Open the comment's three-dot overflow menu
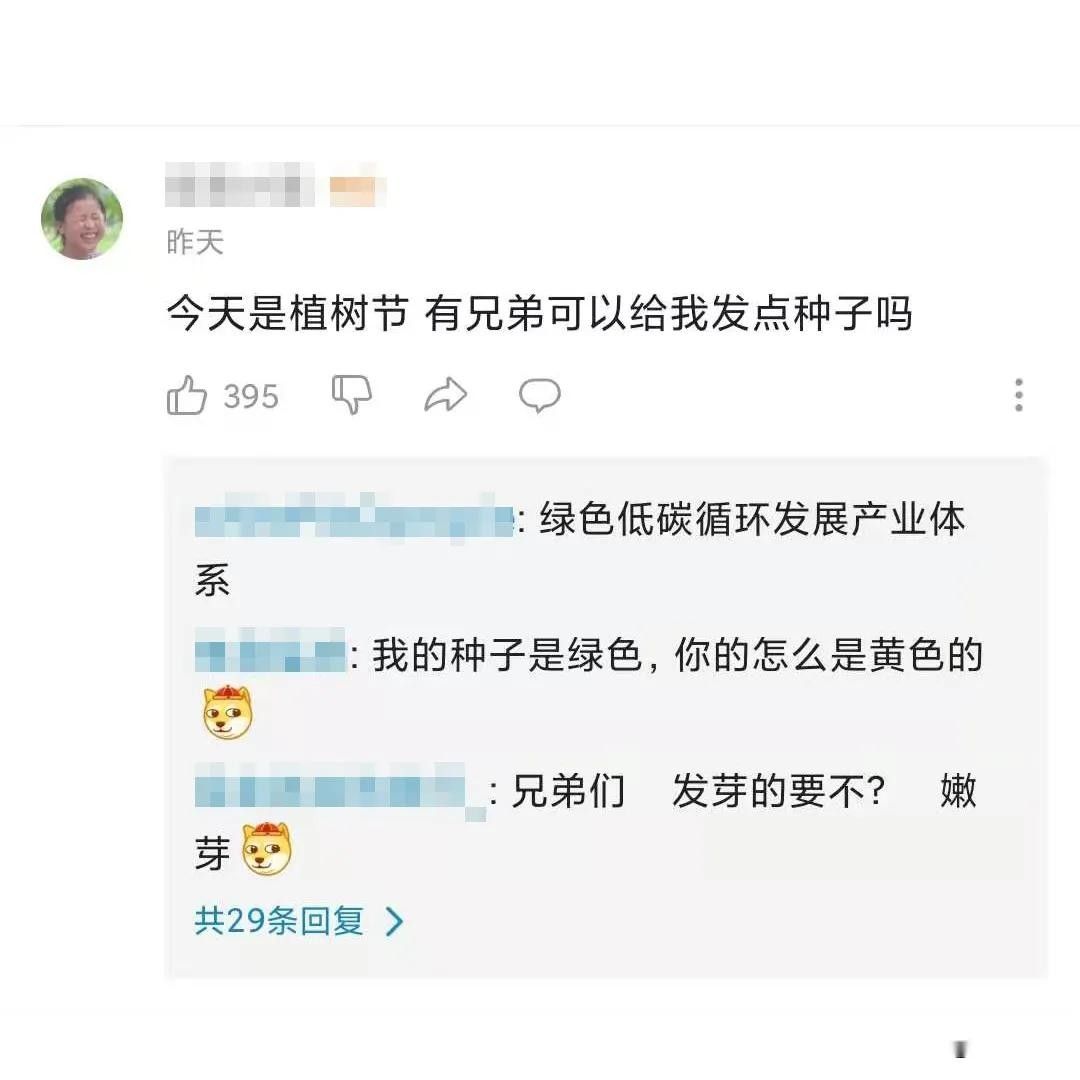This screenshot has height=1080, width=1080. click(x=1018, y=395)
